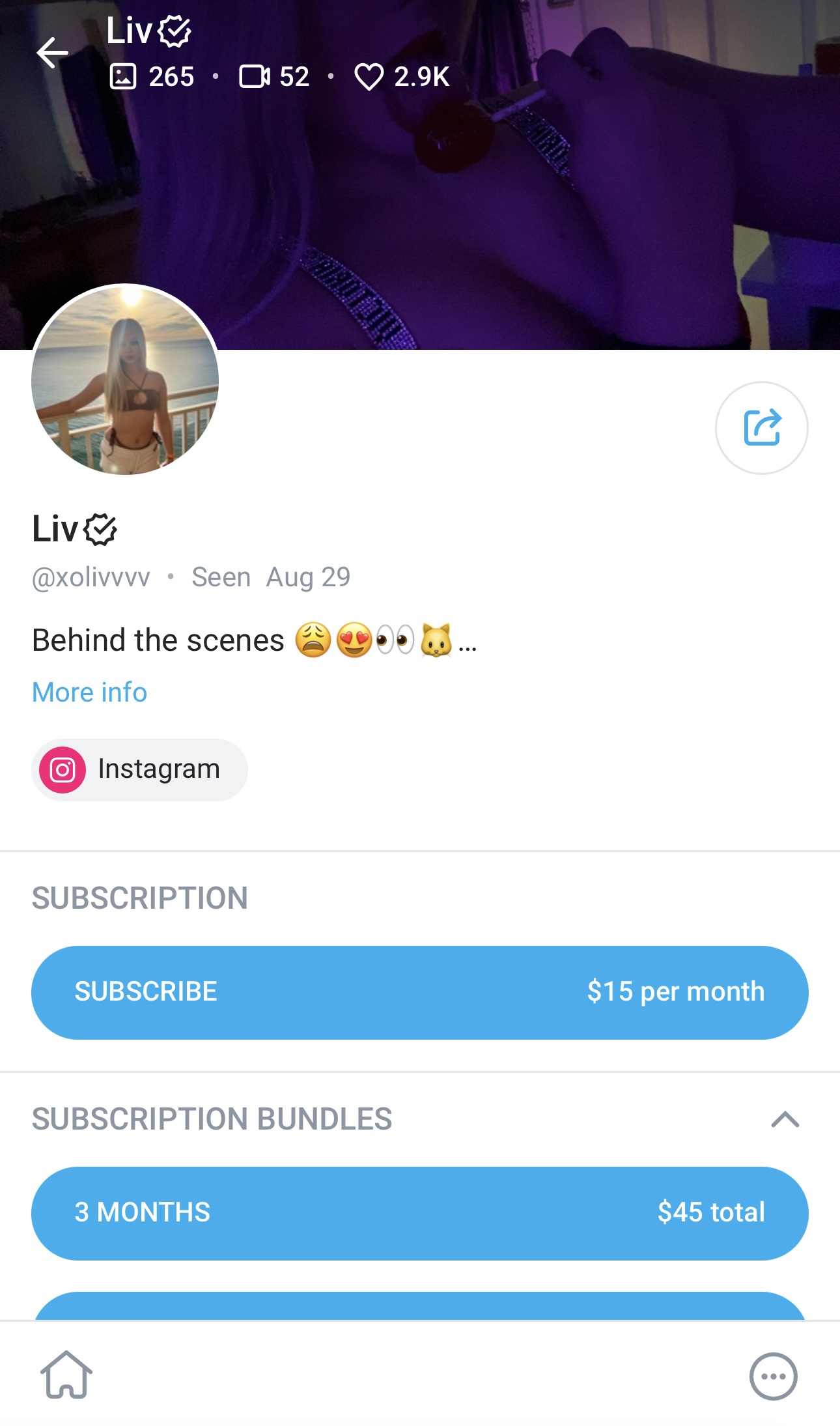The image size is (840, 1426).
Task: Select the 3 months bundle
Action: point(419,1213)
